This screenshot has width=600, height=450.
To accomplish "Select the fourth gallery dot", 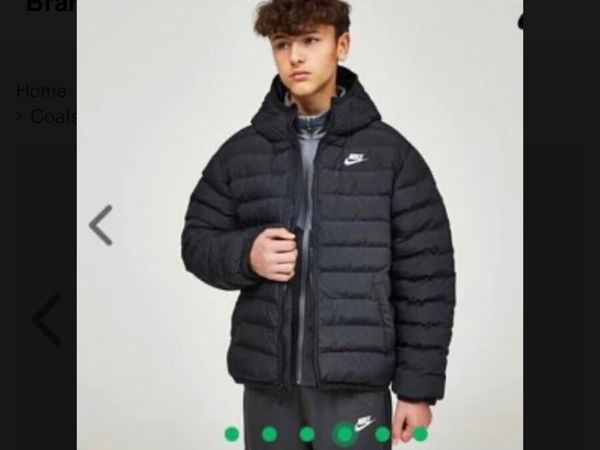I will pos(345,434).
